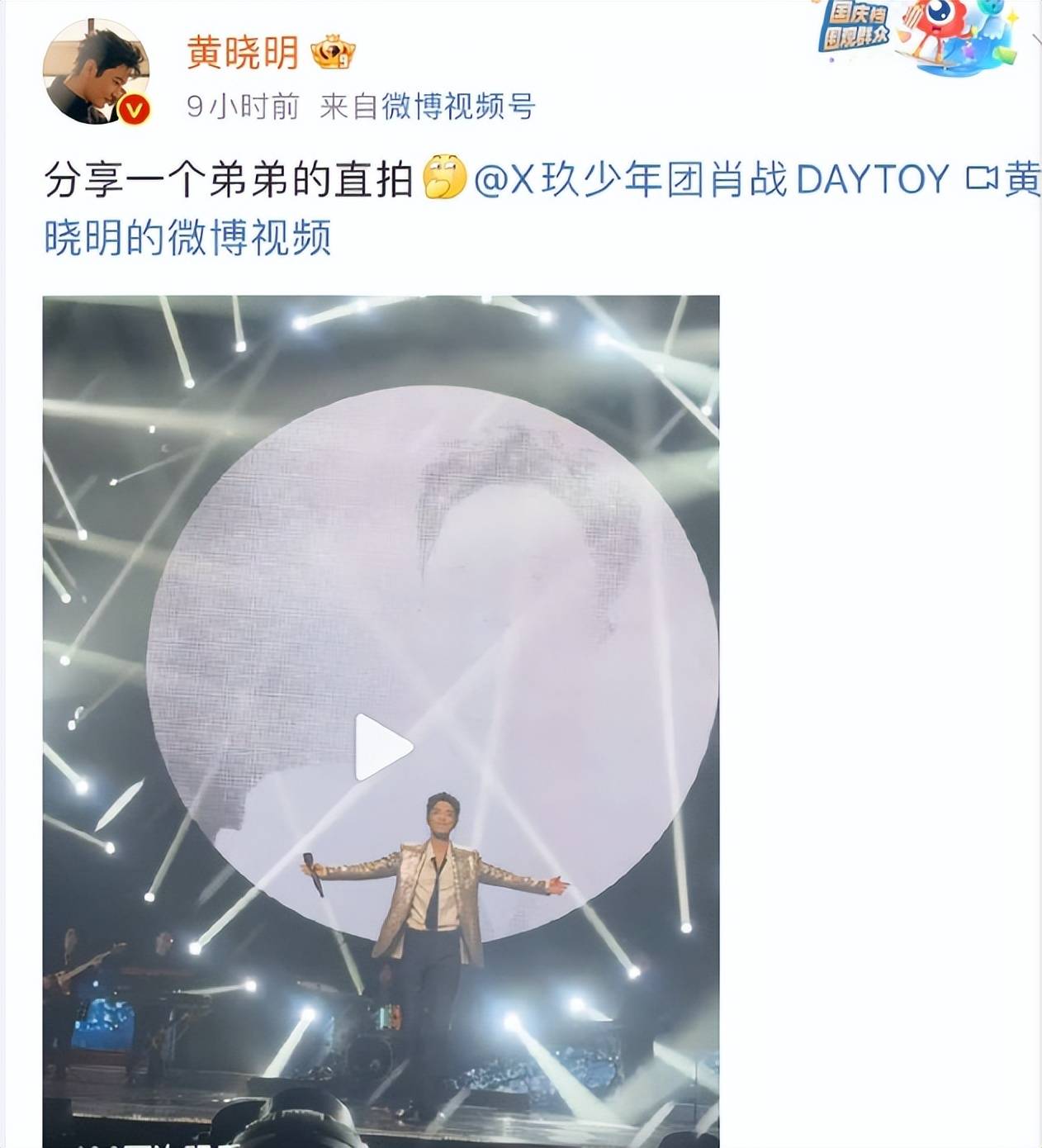Image resolution: width=1042 pixels, height=1148 pixels.
Task: Open the 黄晓明的微博视频 link
Action: (x=187, y=238)
